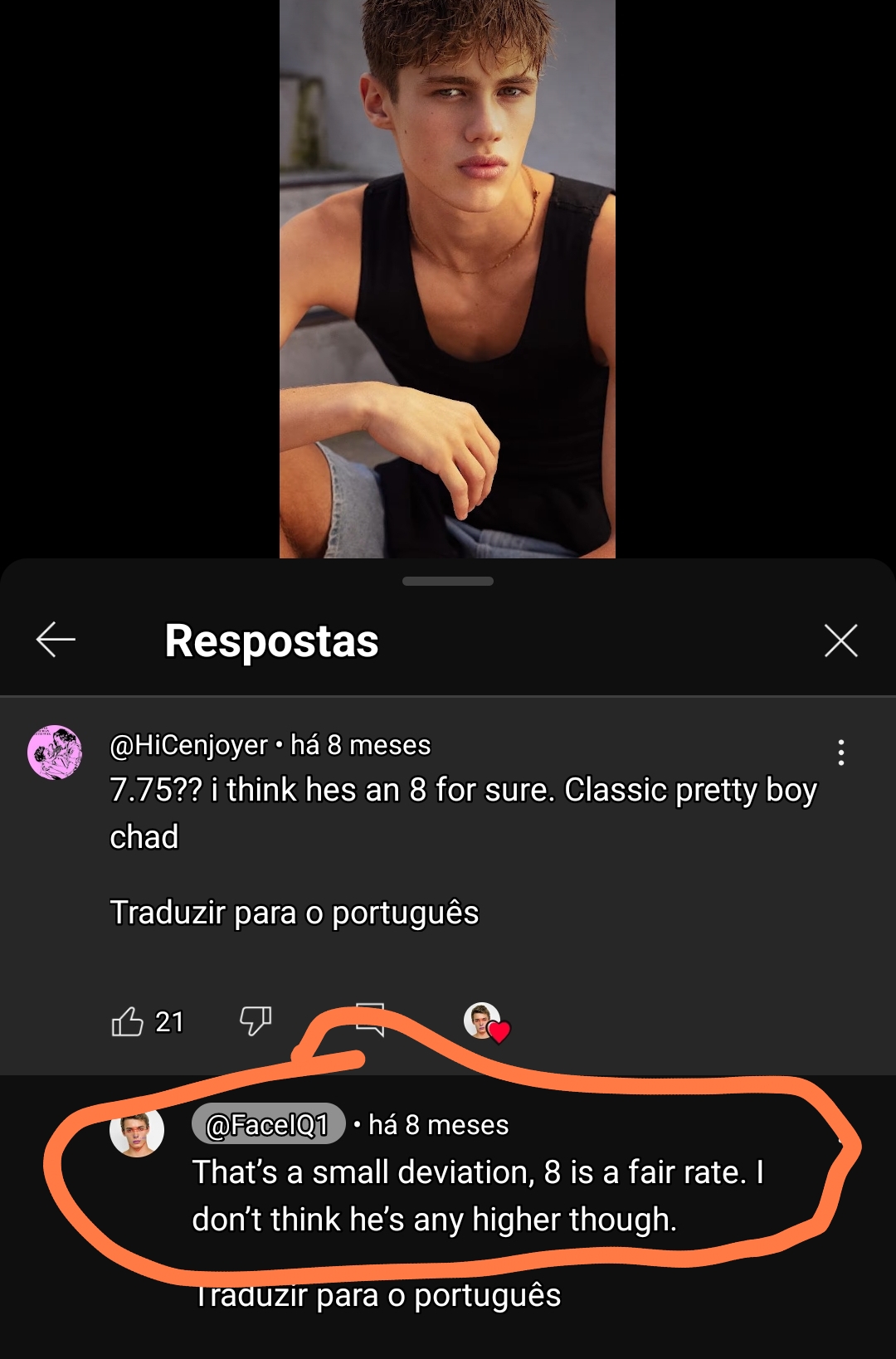Dislike HiCenjoyer's comment

[x=255, y=1020]
